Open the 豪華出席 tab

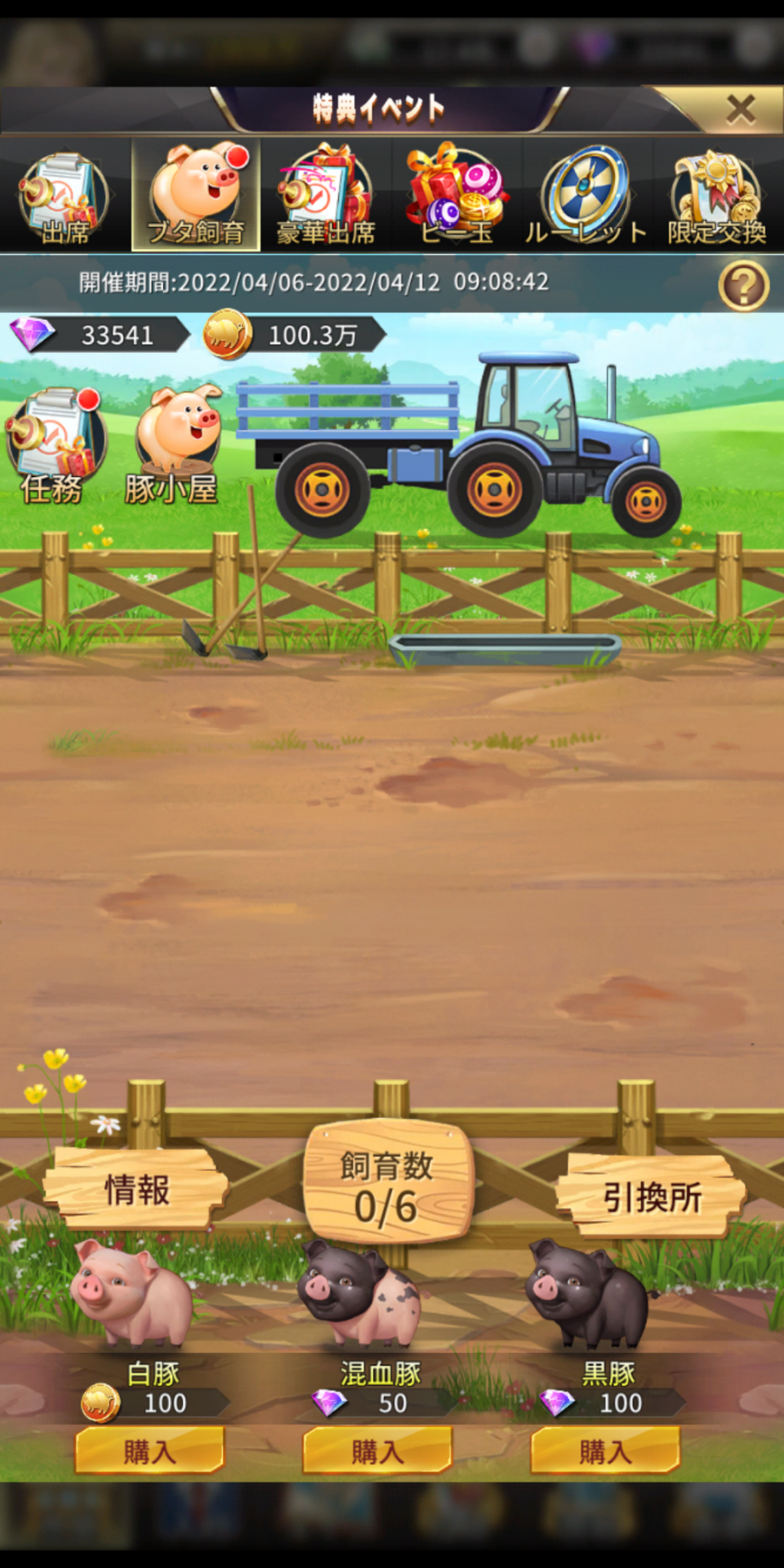(326, 198)
